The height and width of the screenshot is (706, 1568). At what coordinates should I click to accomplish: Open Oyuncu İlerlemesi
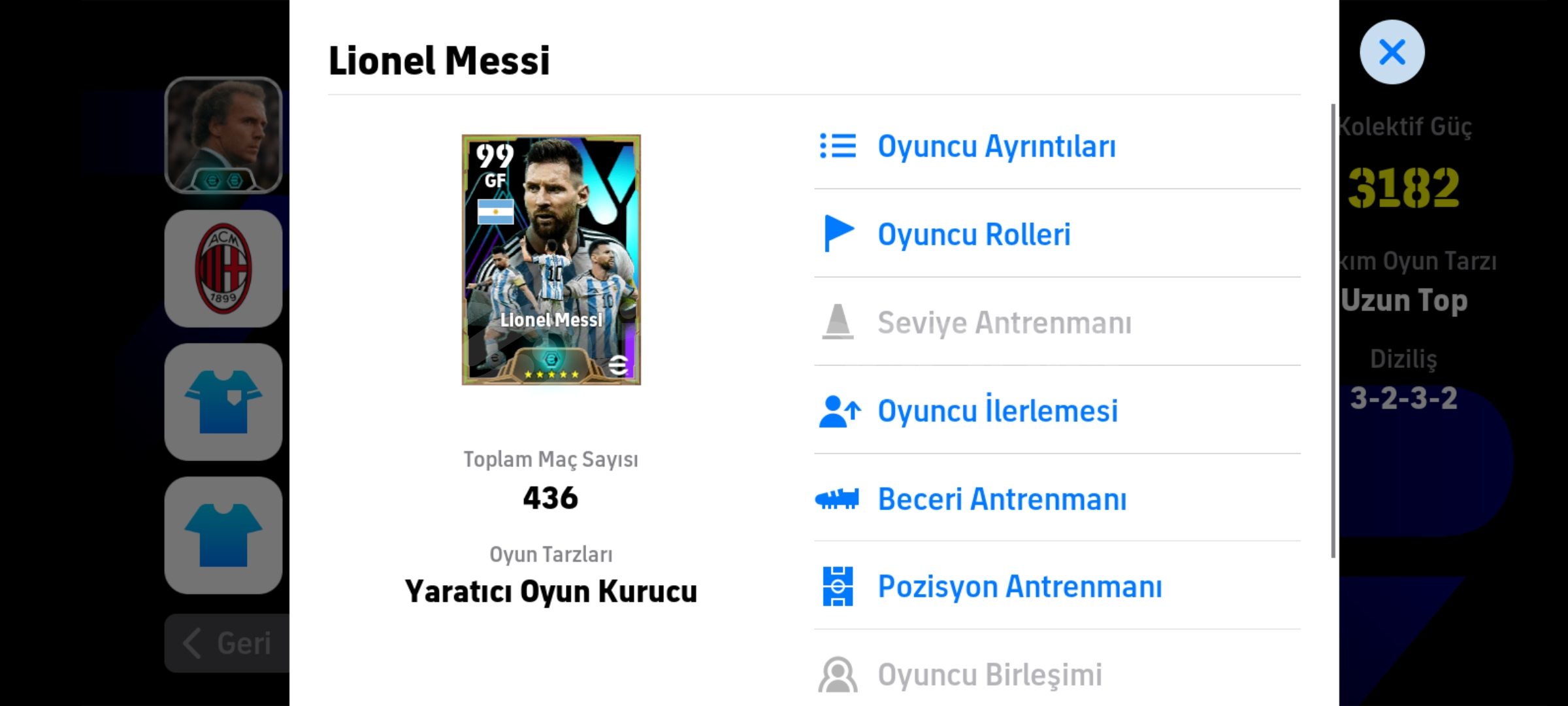click(x=997, y=411)
